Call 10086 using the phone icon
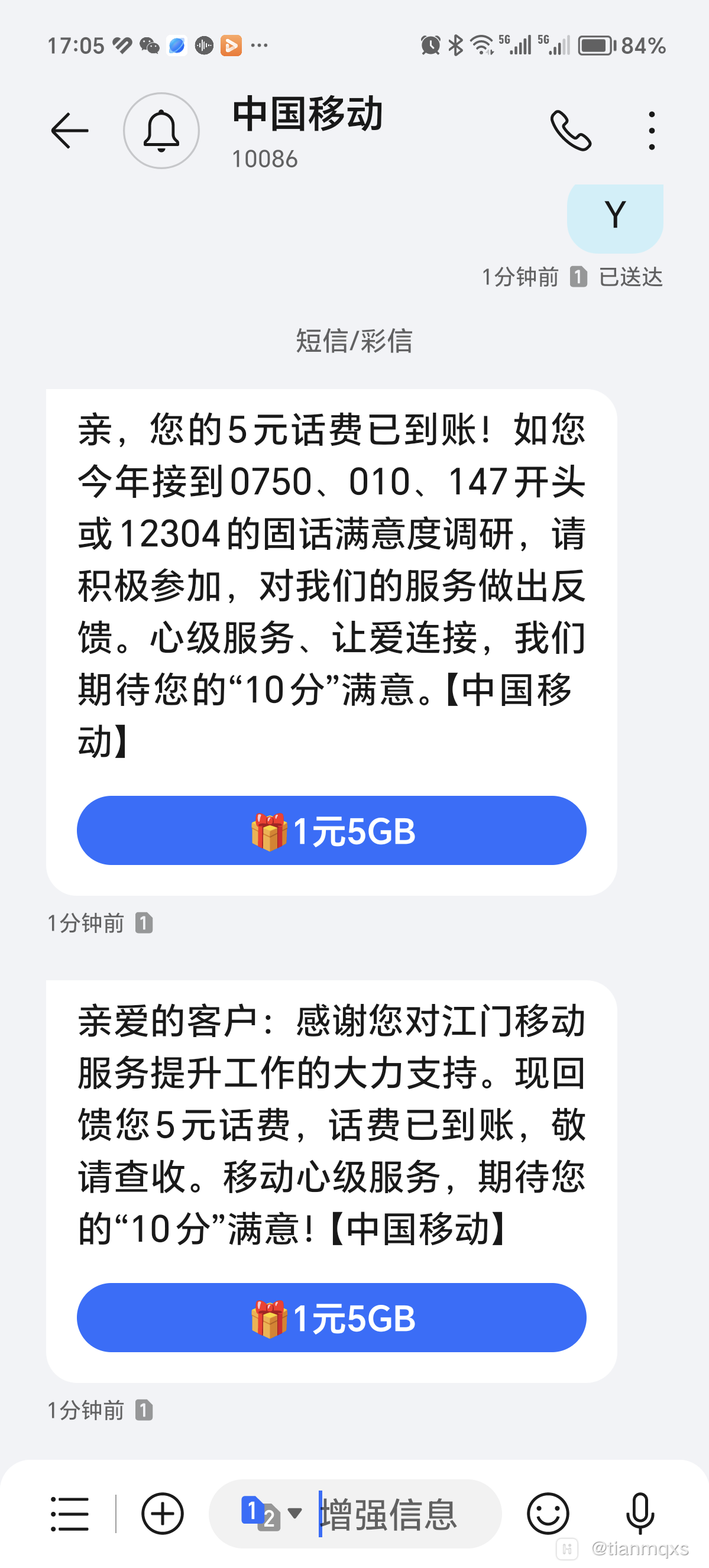Image resolution: width=709 pixels, height=1568 pixels. [570, 131]
